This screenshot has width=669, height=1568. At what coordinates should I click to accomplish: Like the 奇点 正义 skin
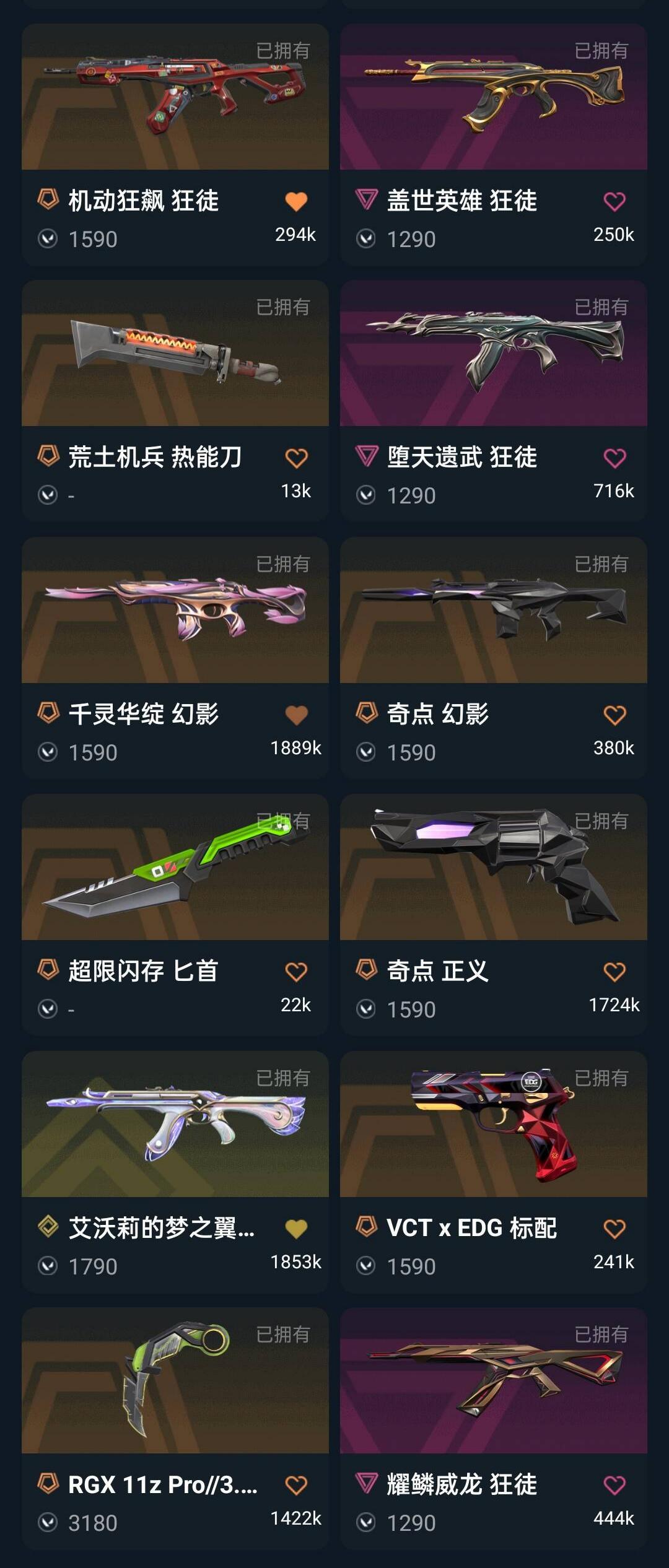pyautogui.click(x=614, y=972)
